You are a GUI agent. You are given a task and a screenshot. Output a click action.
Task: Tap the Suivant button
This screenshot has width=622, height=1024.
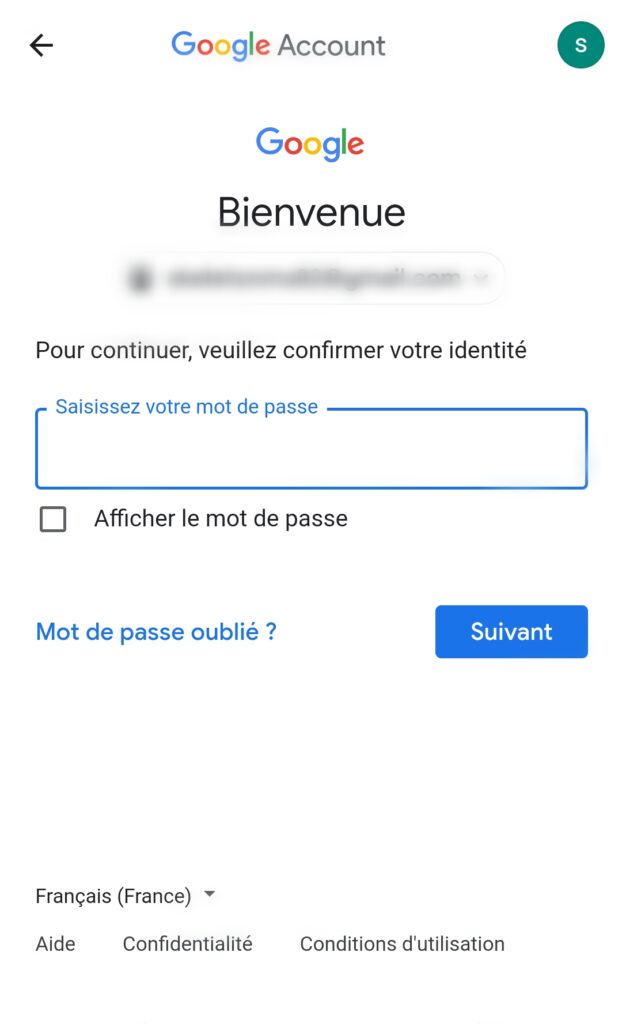pyautogui.click(x=511, y=632)
